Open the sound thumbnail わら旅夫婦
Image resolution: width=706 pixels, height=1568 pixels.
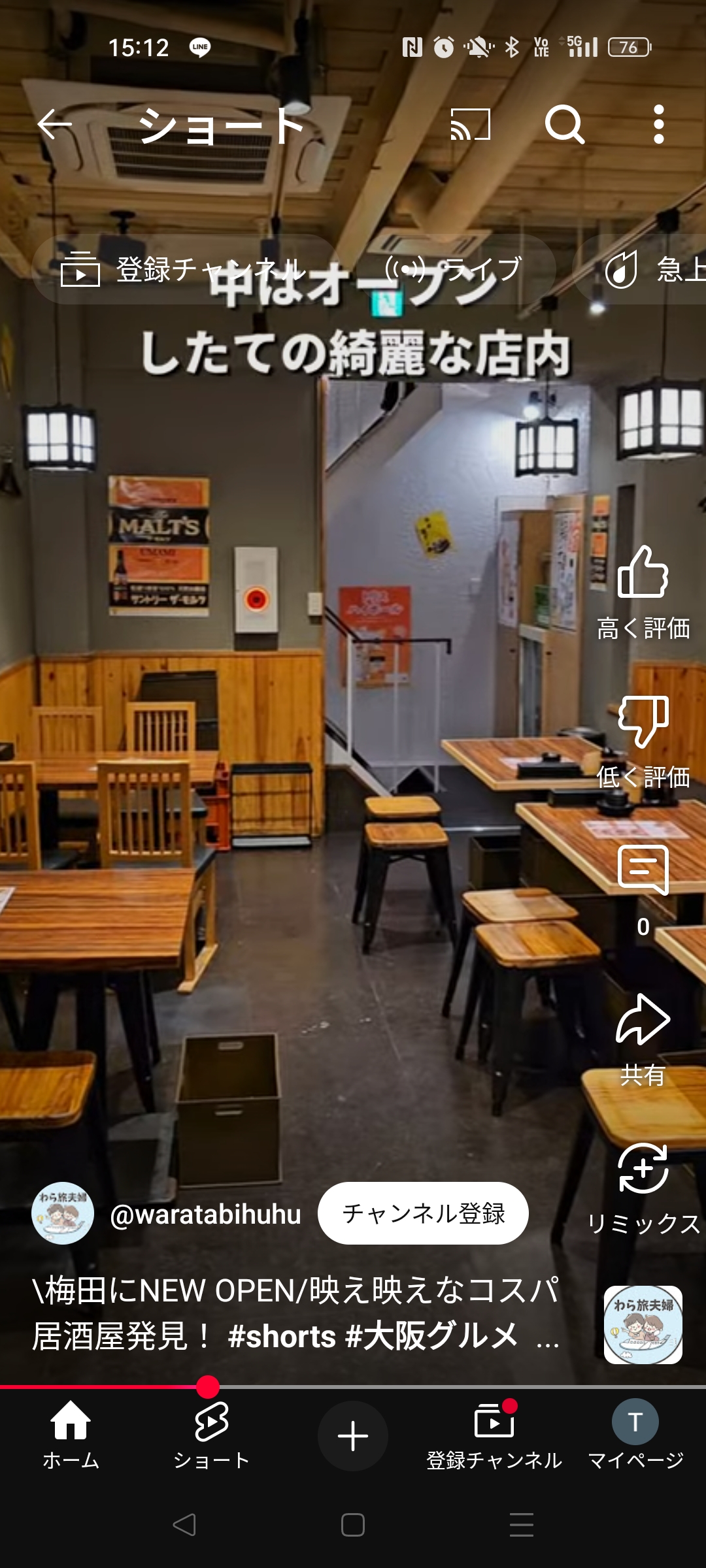click(x=643, y=1325)
